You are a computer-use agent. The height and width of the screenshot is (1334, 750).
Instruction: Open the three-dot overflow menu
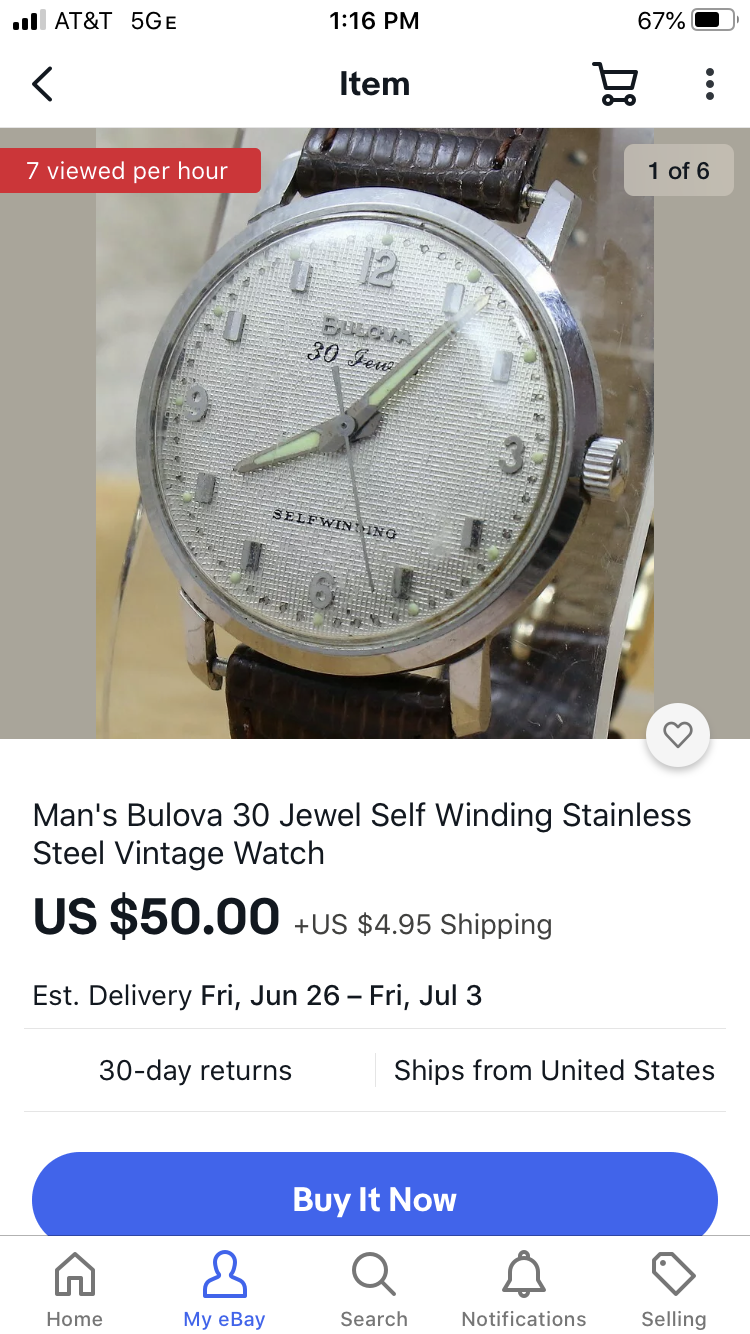click(709, 84)
